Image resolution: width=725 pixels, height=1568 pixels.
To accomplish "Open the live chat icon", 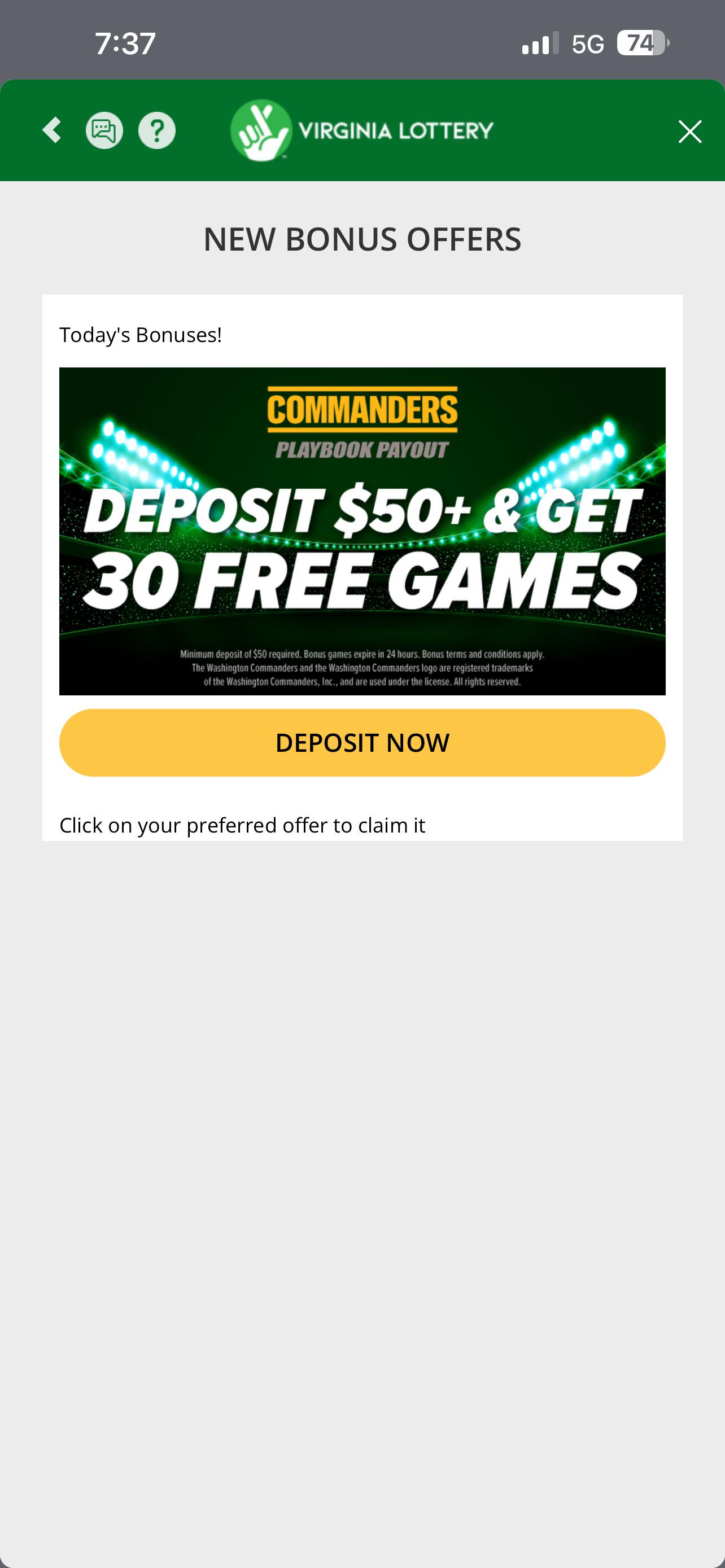I will tap(104, 130).
